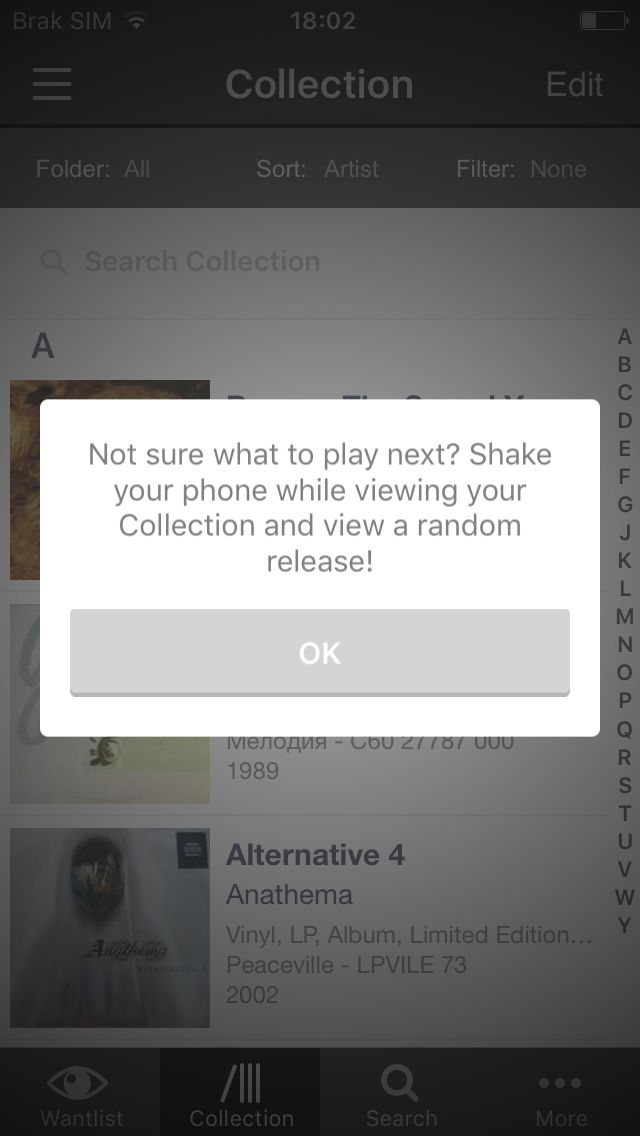Set a Filter instead of None

(x=521, y=169)
